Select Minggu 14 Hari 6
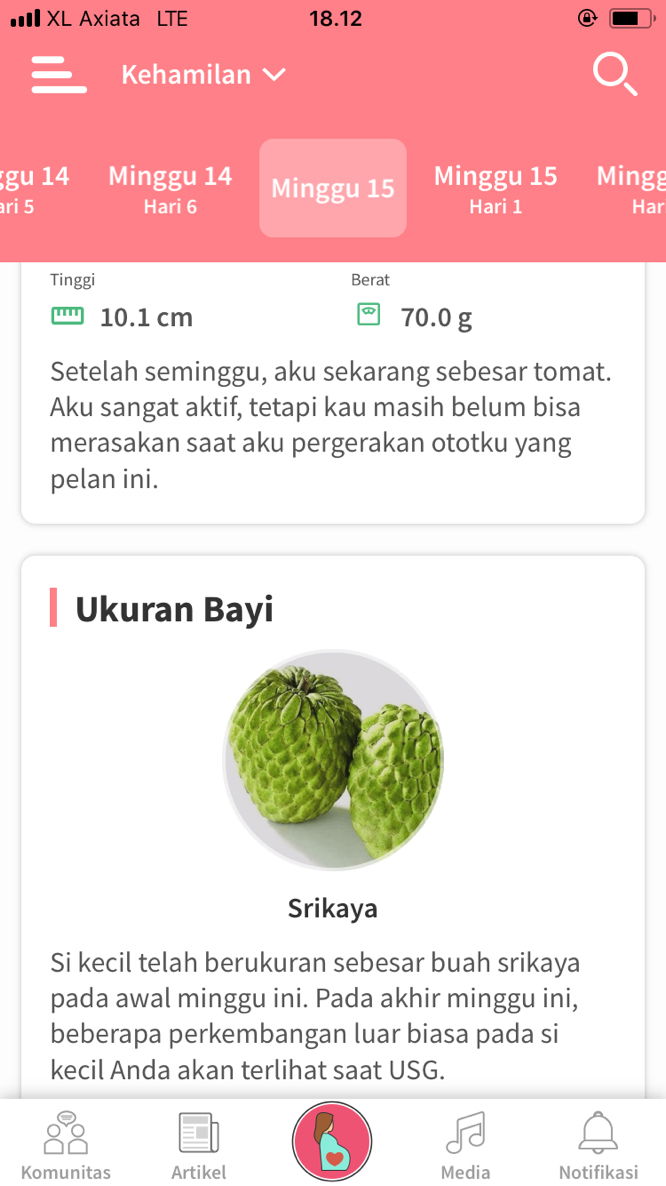 170,188
